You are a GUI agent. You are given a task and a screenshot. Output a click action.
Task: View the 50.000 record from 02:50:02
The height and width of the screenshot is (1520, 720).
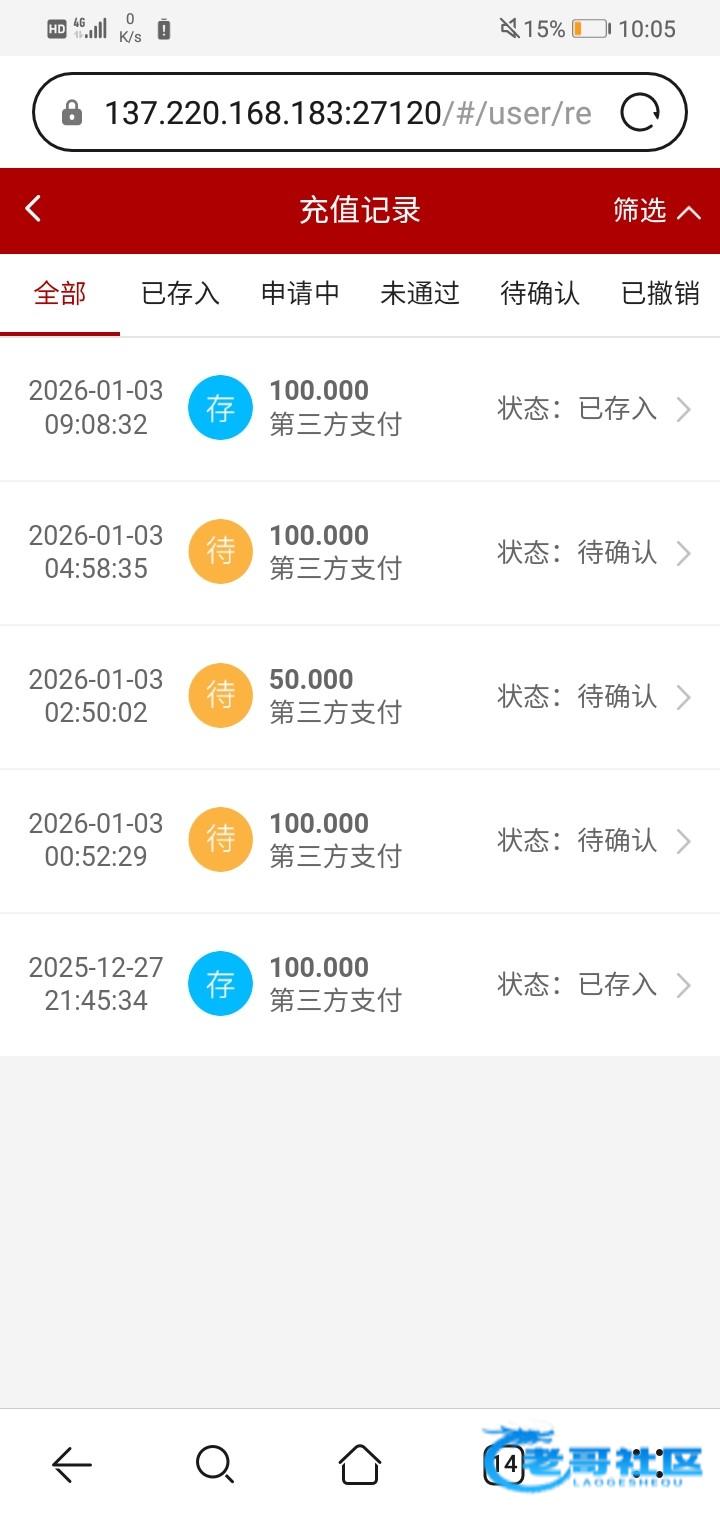coord(360,697)
